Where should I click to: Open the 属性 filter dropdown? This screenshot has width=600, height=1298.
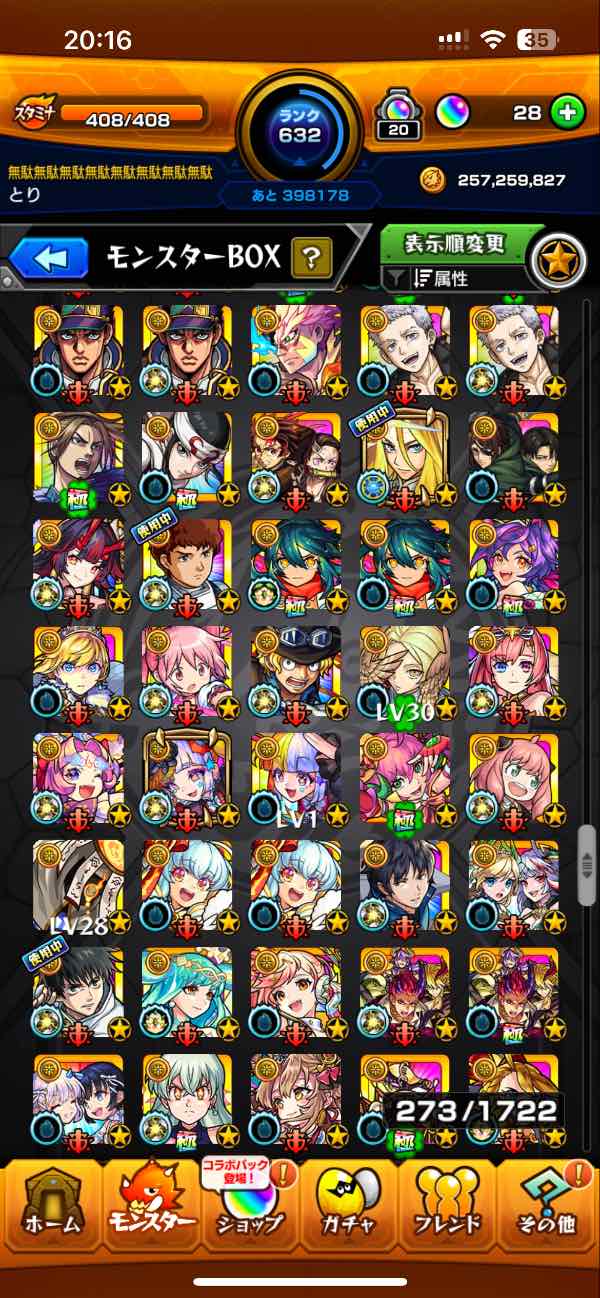tap(455, 279)
